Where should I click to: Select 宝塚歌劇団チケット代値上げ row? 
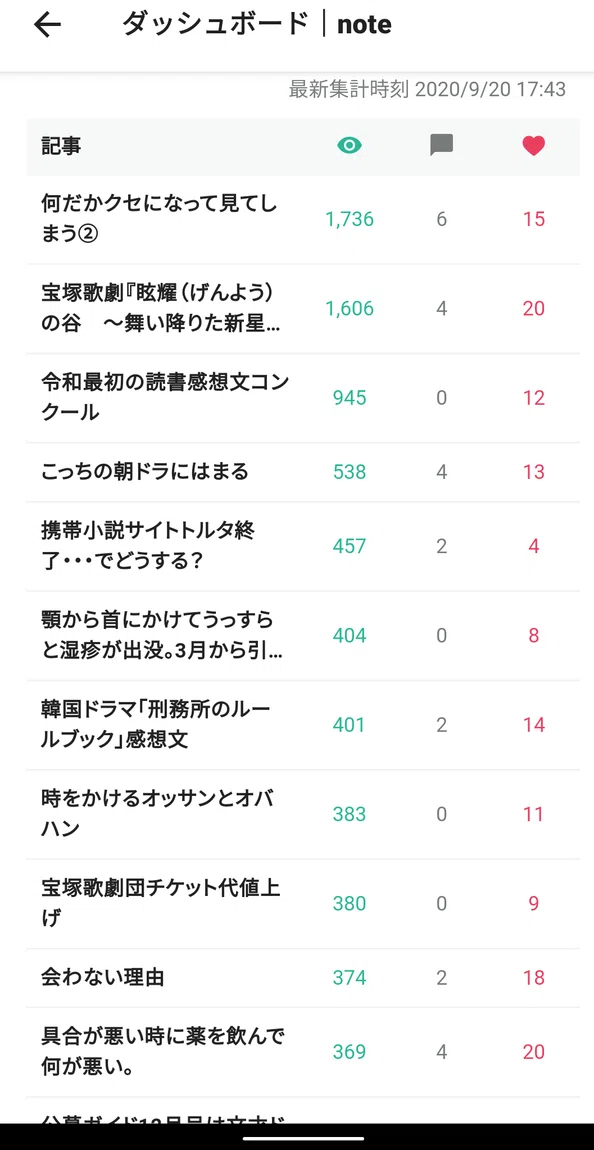pyautogui.click(x=303, y=904)
